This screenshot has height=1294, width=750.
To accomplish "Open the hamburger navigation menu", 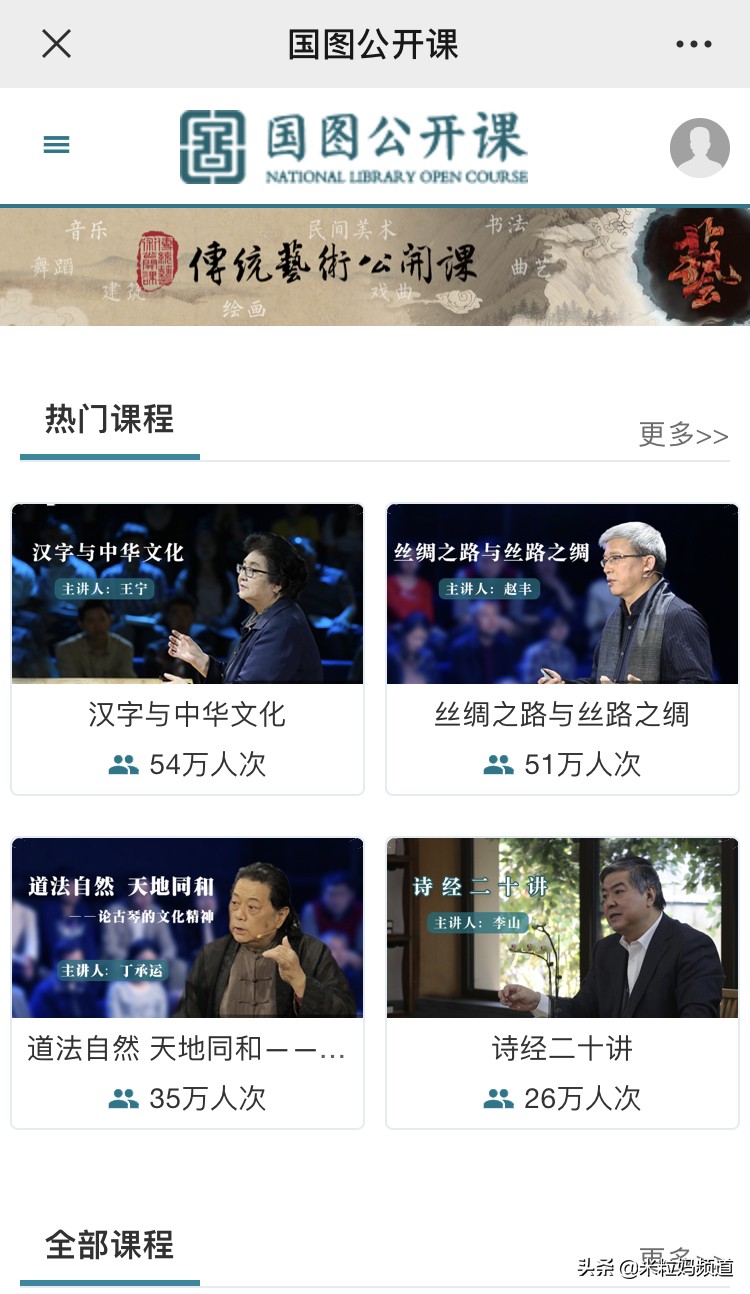I will (x=56, y=145).
